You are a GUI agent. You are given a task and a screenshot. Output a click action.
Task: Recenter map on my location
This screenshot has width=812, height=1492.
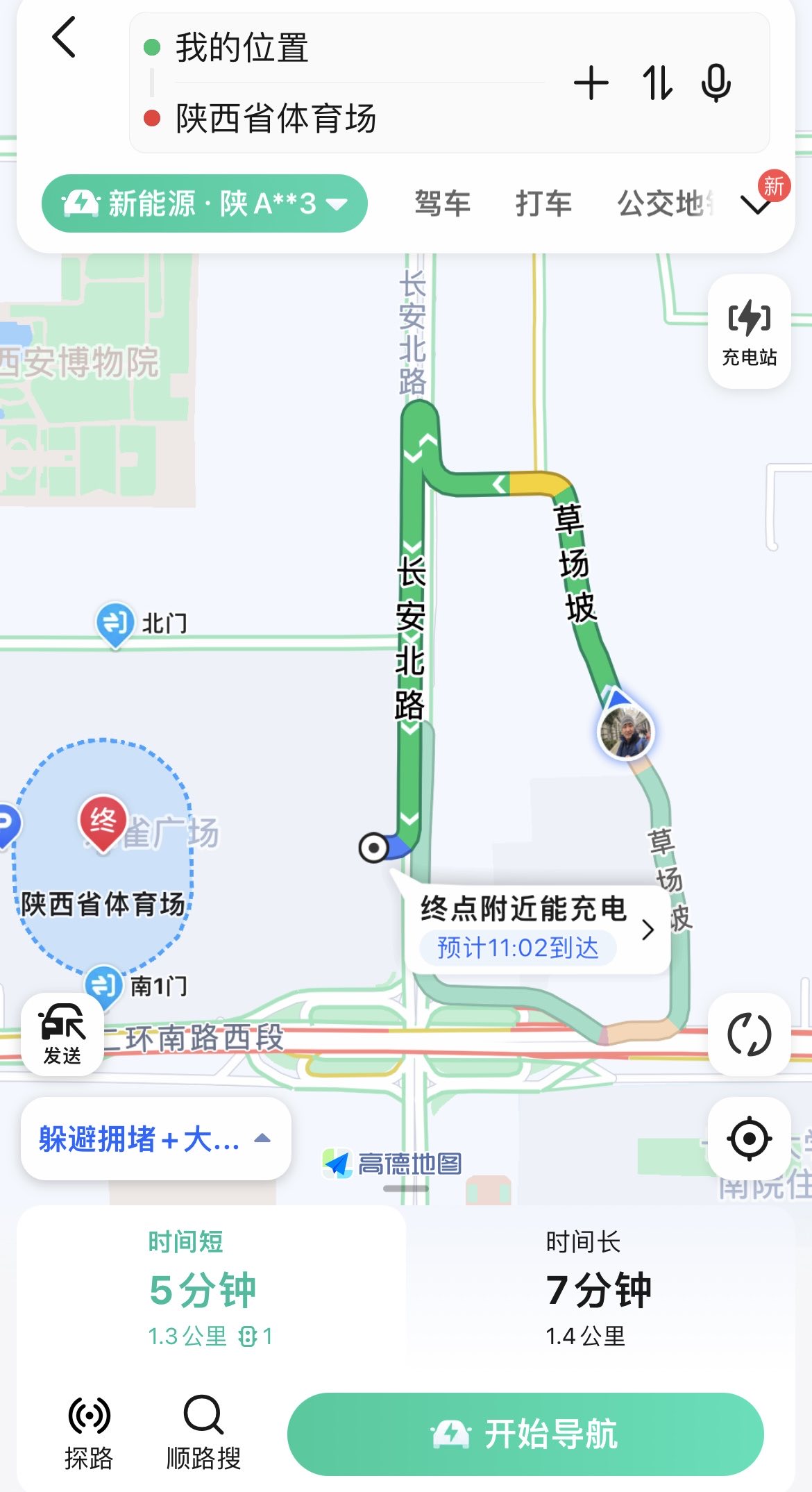[x=750, y=1139]
